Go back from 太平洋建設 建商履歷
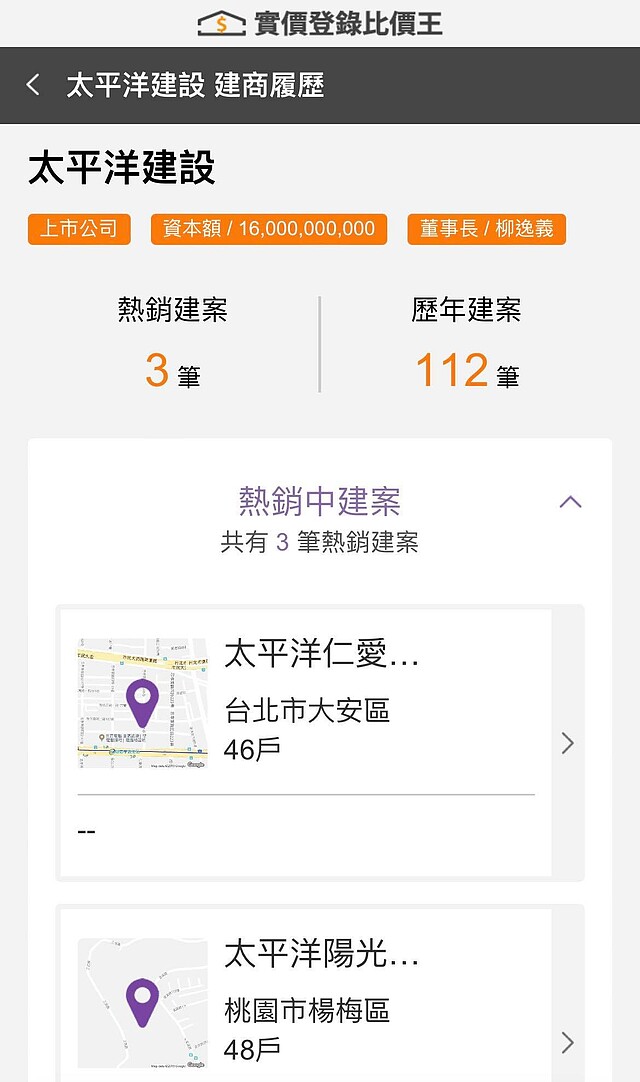 32,85
